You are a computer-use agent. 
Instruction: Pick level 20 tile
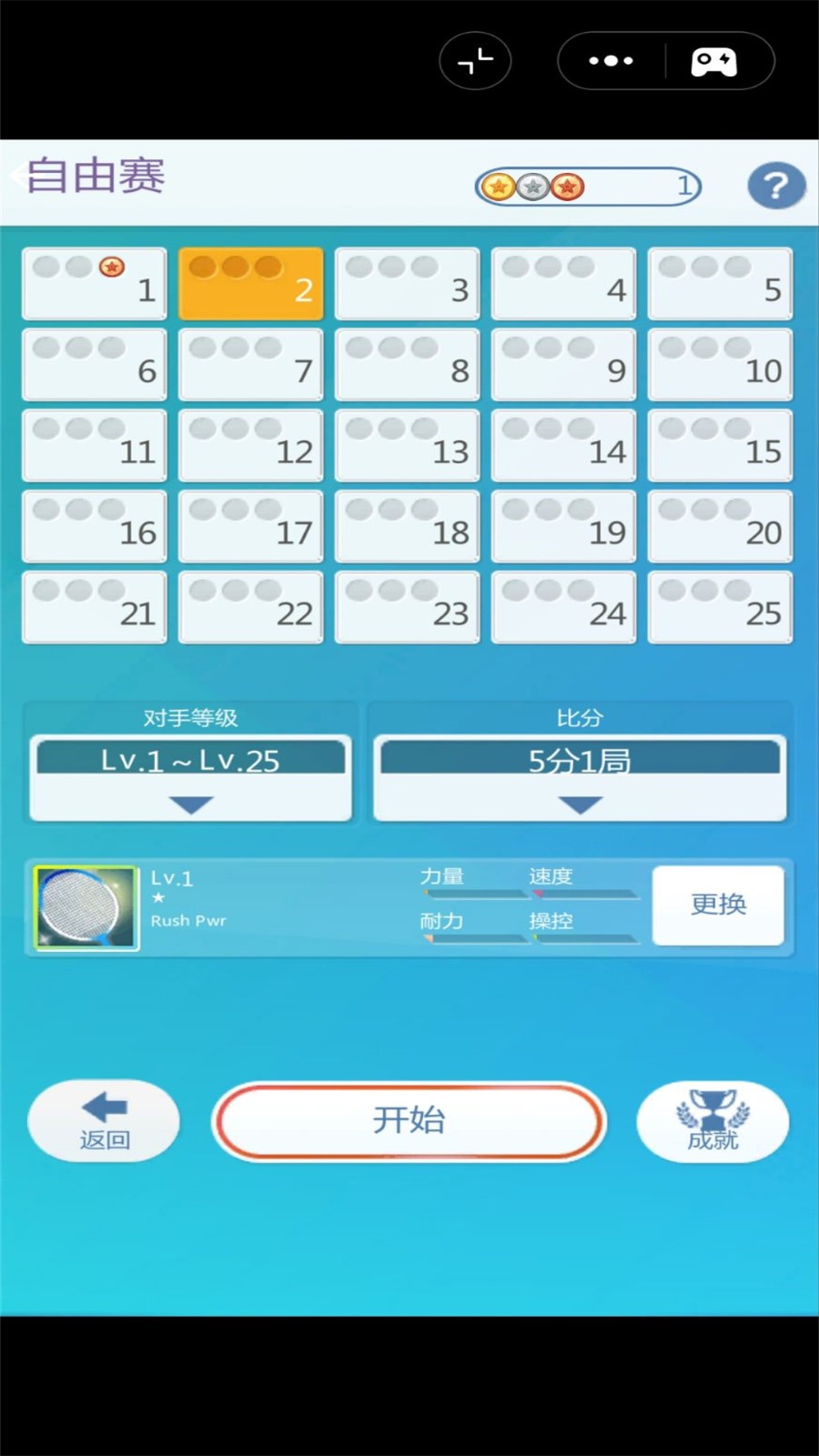[x=720, y=527]
